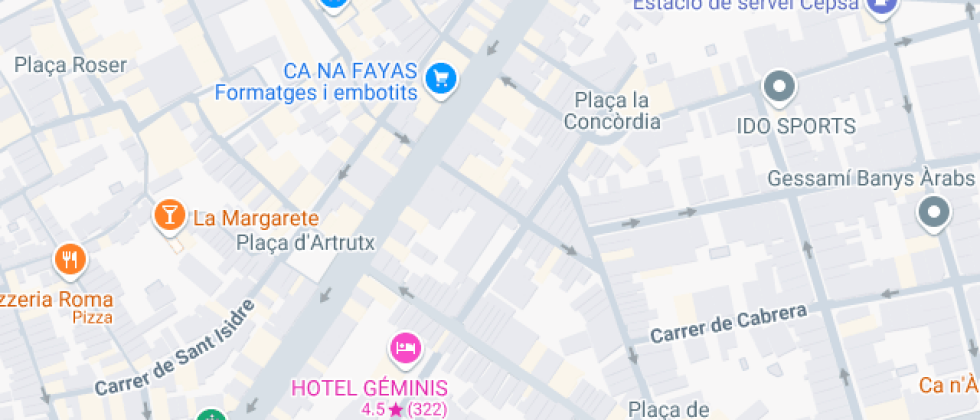Open the IDO SPORTS location pin
980x420 pixels.
click(779, 87)
